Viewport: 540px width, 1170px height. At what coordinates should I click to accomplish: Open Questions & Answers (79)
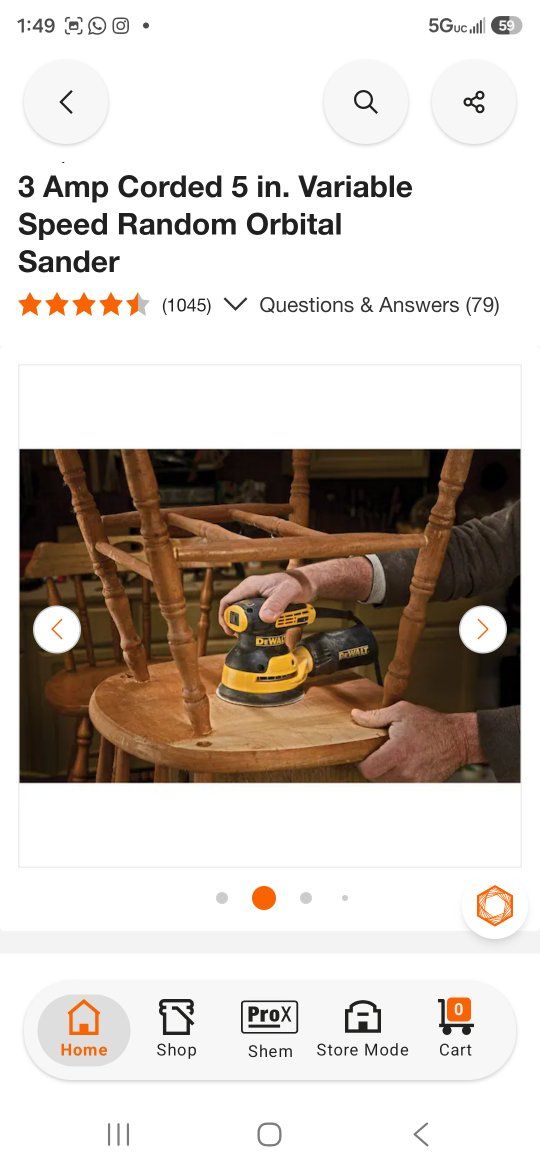tap(379, 304)
